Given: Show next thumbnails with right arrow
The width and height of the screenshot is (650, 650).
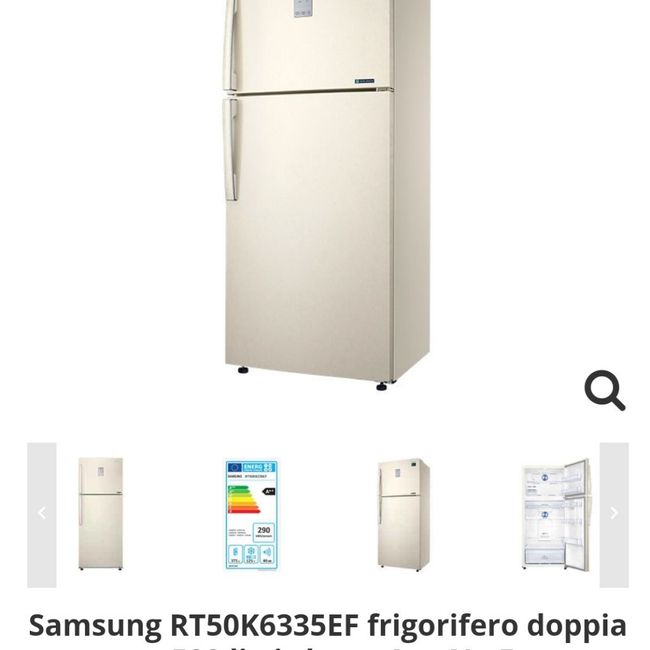Looking at the screenshot, I should [x=613, y=514].
